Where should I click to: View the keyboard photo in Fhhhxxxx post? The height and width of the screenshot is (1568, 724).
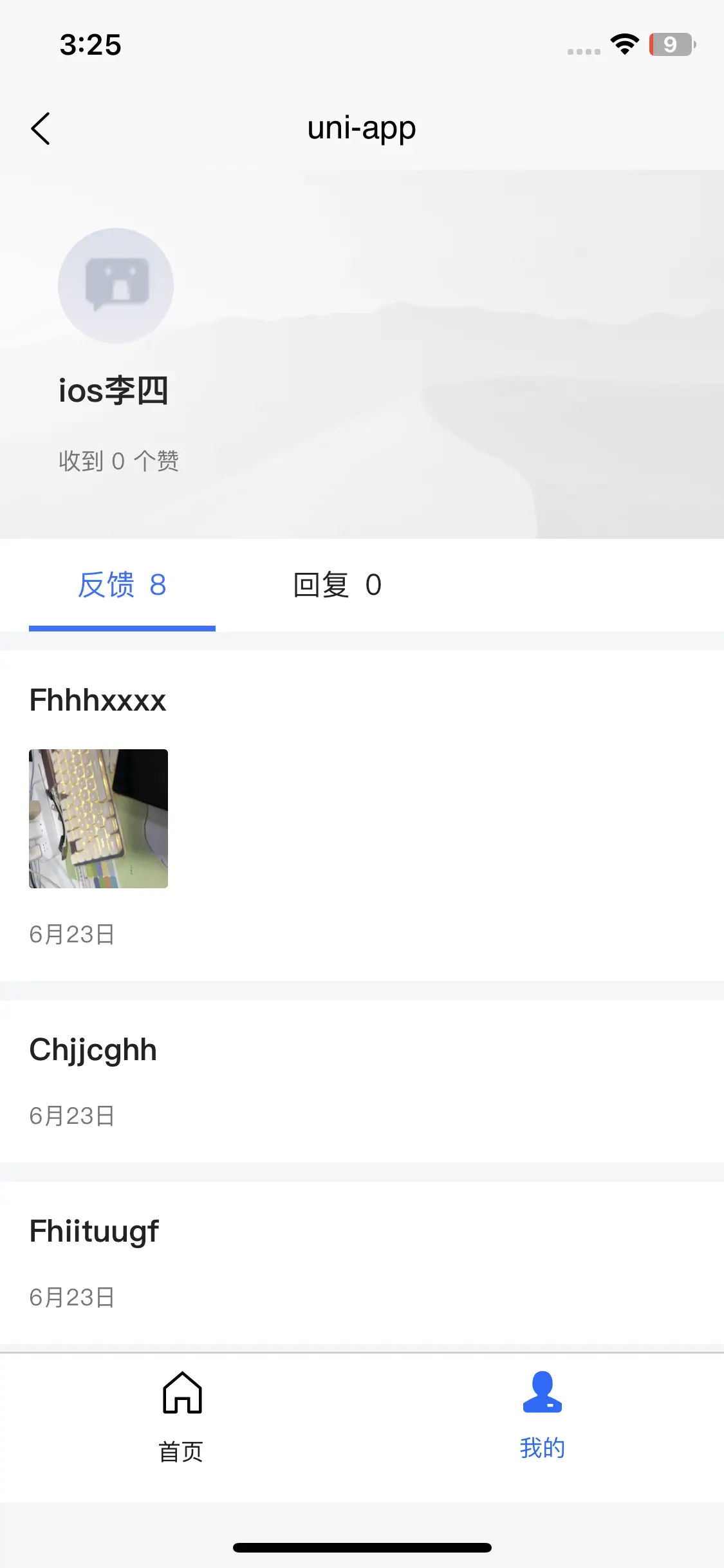coord(98,818)
